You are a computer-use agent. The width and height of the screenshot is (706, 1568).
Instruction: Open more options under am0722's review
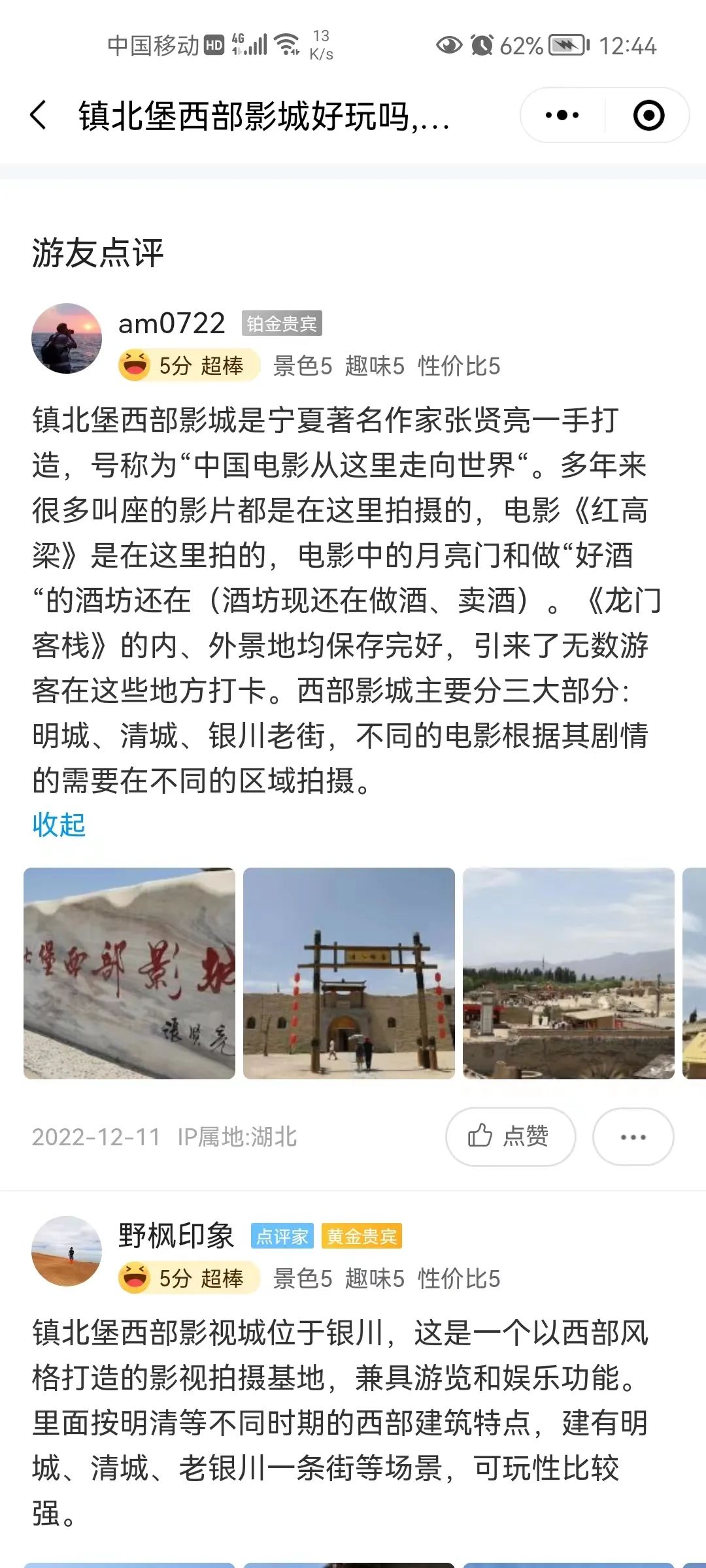[x=633, y=1136]
